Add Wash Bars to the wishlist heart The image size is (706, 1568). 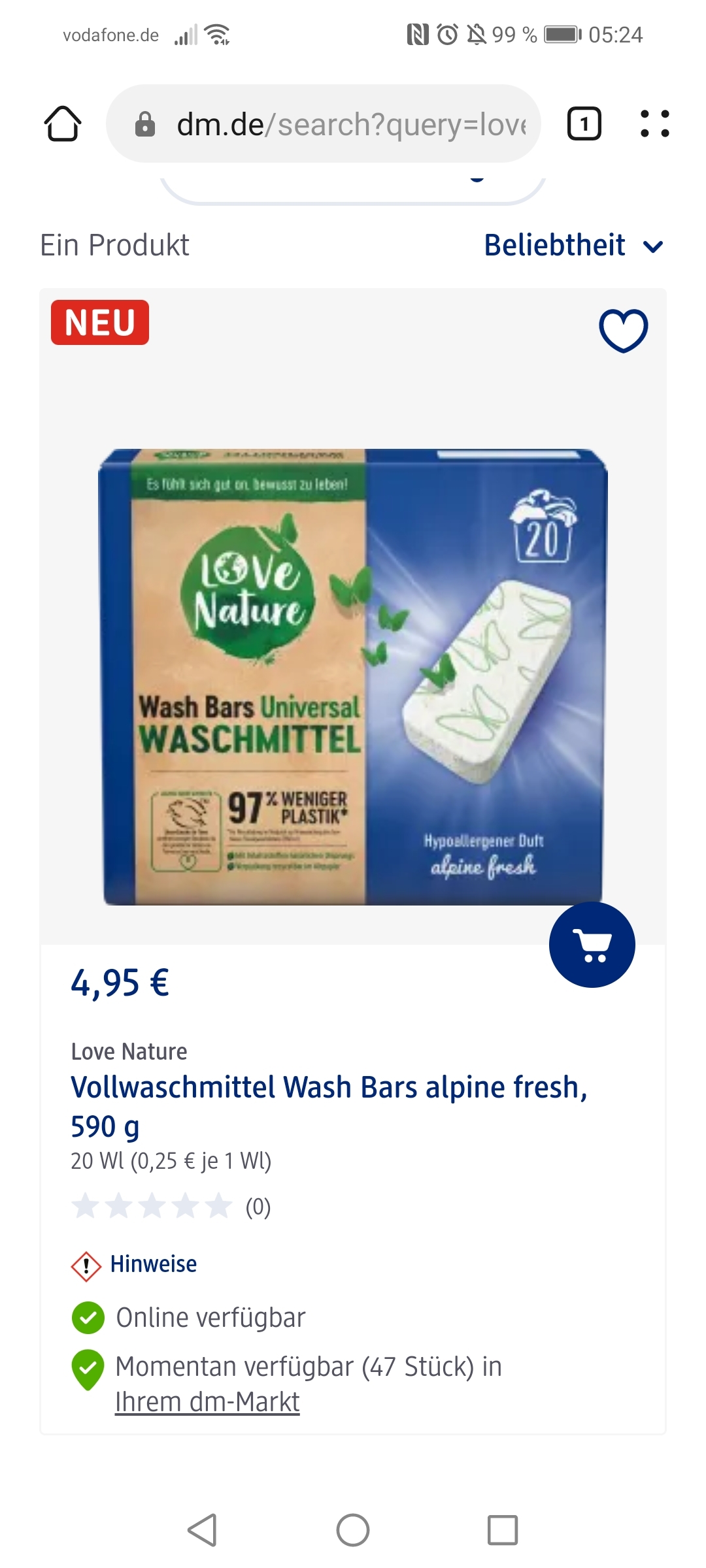(x=624, y=331)
